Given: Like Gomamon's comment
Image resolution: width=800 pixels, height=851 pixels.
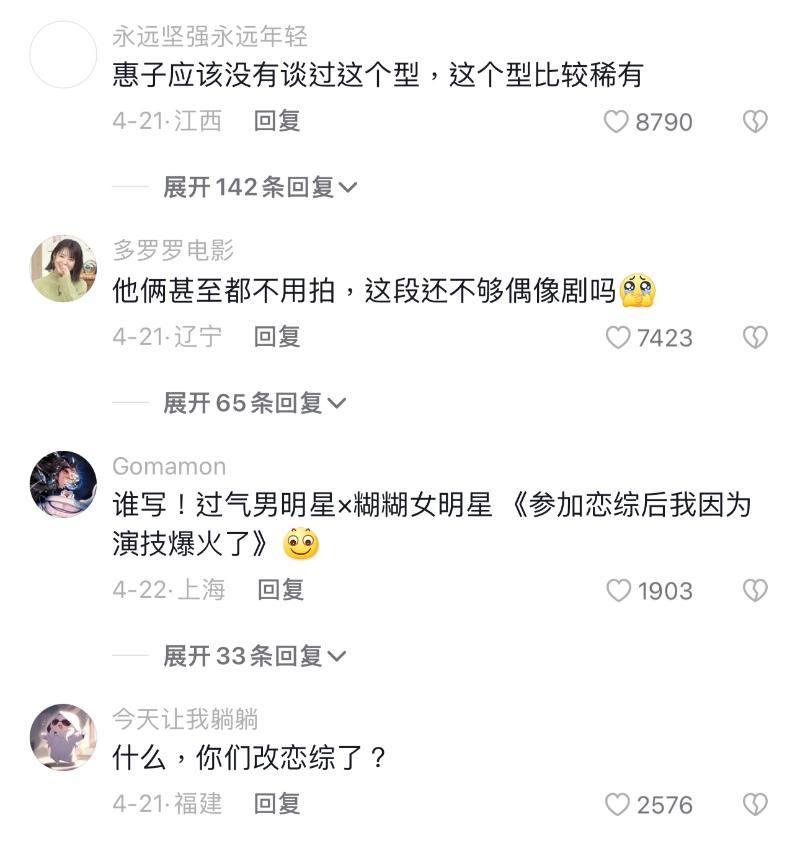Looking at the screenshot, I should click(619, 591).
